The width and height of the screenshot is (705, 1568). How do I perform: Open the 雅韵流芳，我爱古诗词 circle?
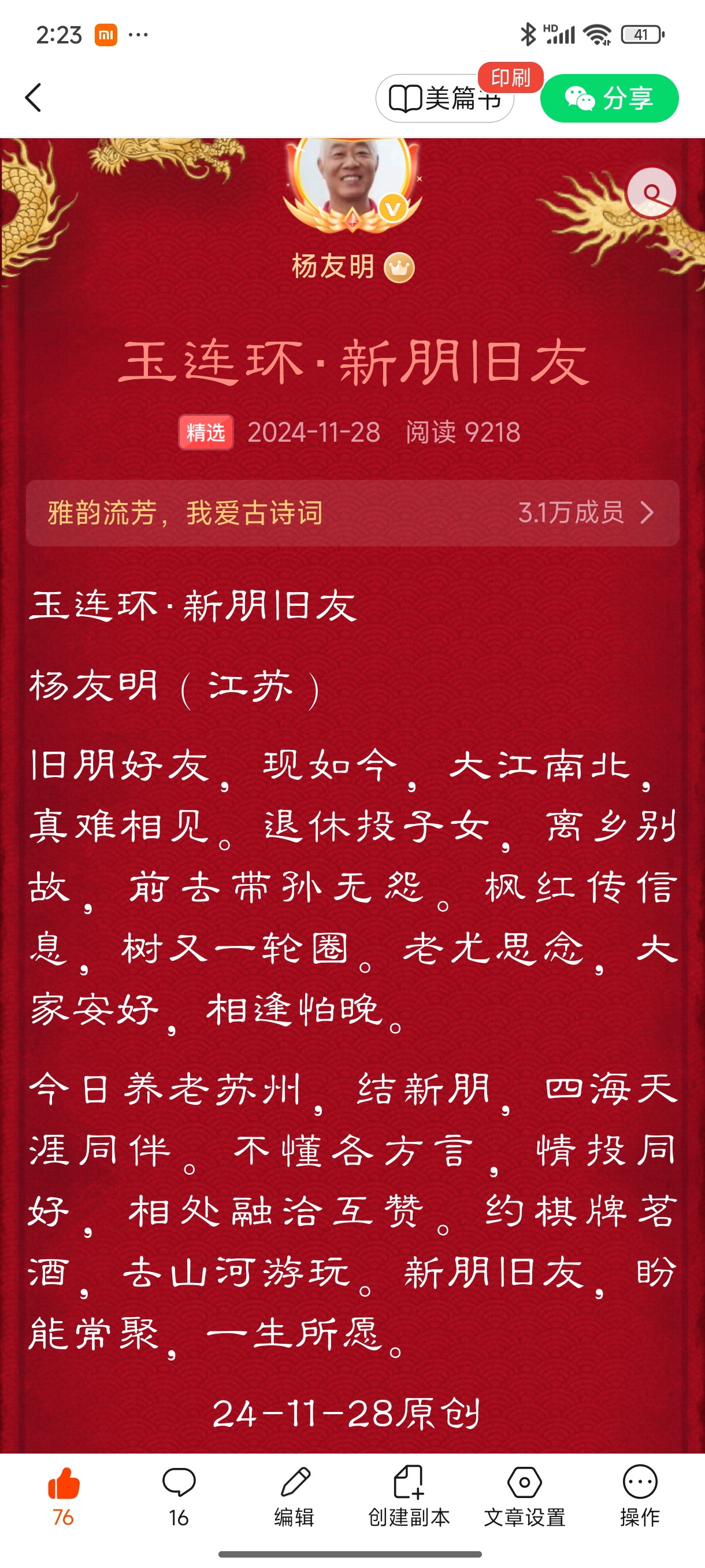352,512
